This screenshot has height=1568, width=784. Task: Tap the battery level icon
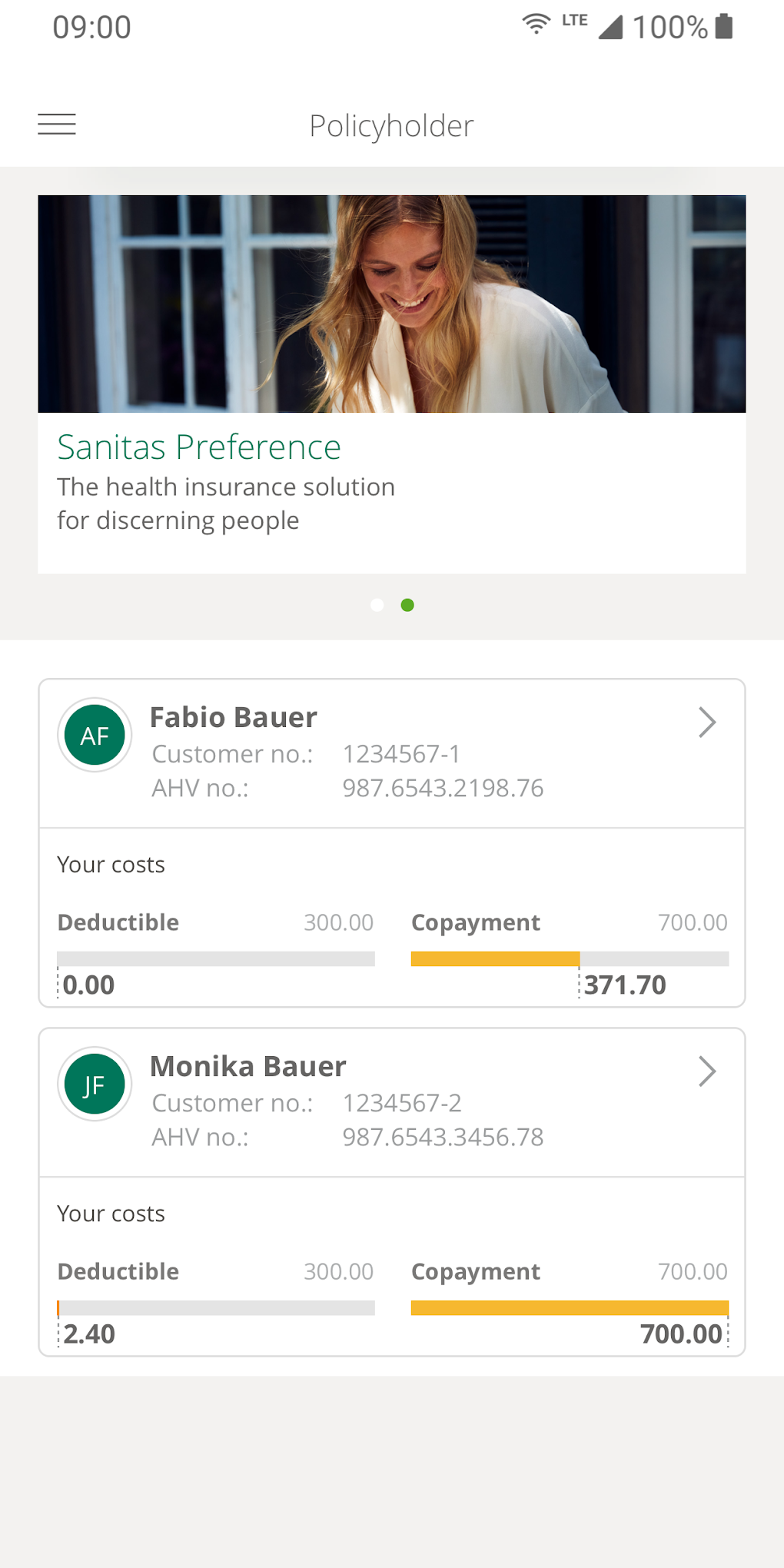tap(723, 25)
